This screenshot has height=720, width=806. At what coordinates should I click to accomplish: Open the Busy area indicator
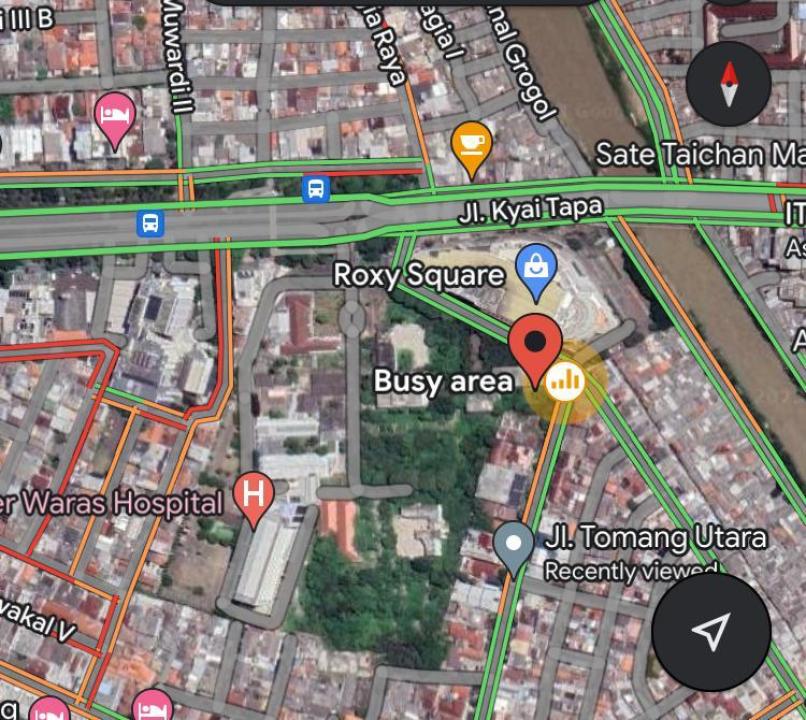(566, 381)
